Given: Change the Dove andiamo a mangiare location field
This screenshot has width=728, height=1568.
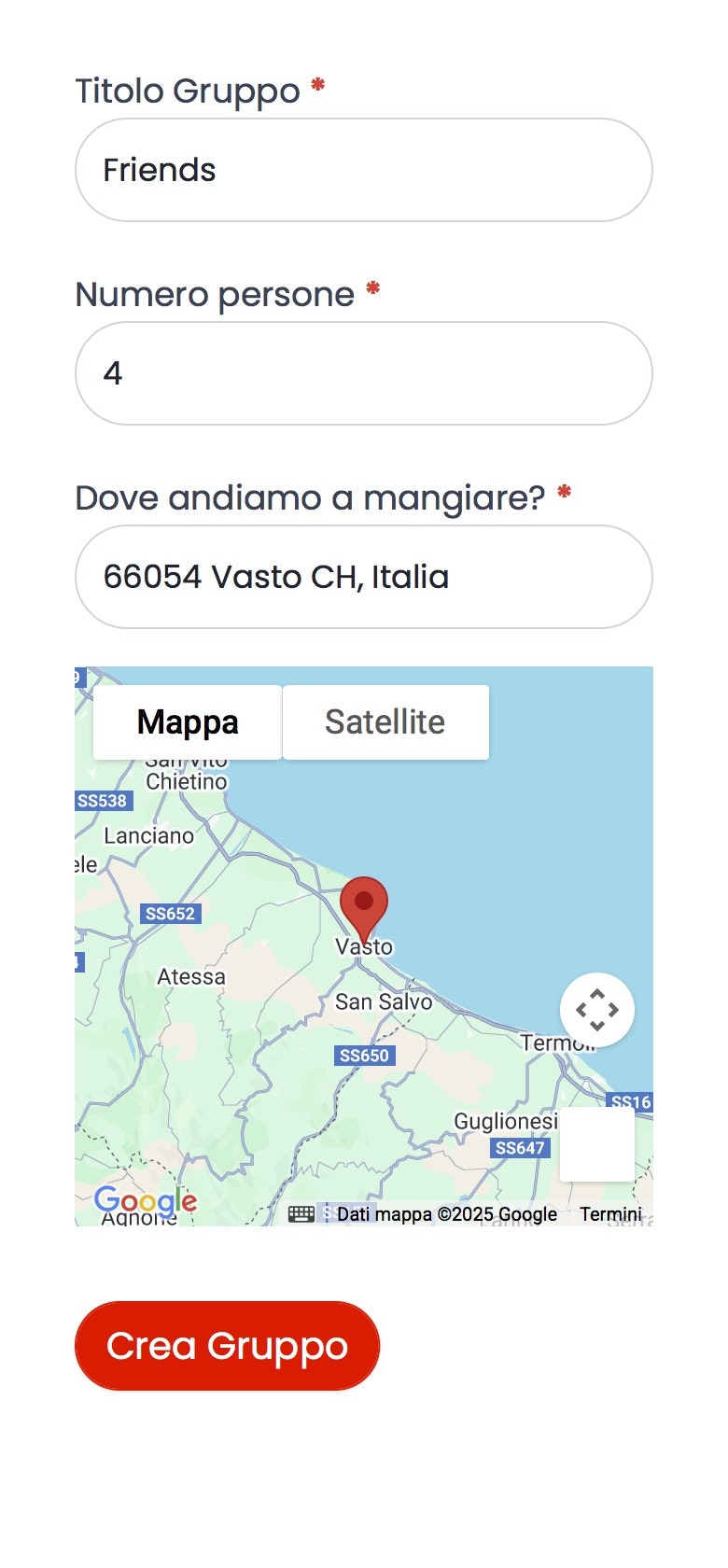Looking at the screenshot, I should point(364,577).
